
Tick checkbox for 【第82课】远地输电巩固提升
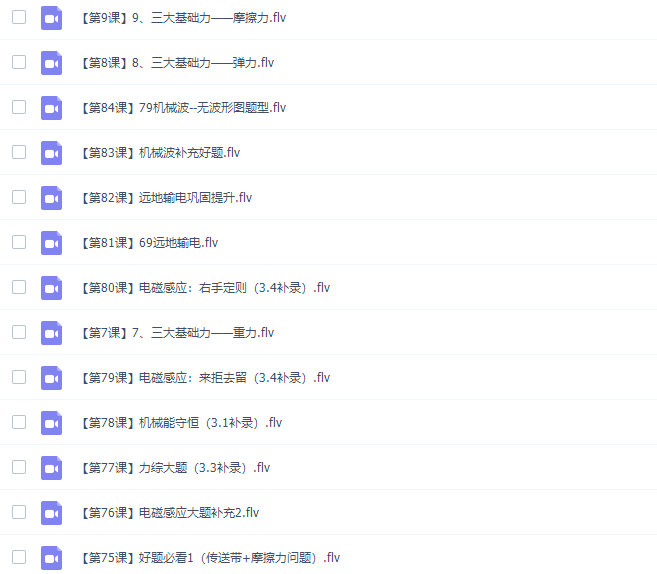[19, 197]
